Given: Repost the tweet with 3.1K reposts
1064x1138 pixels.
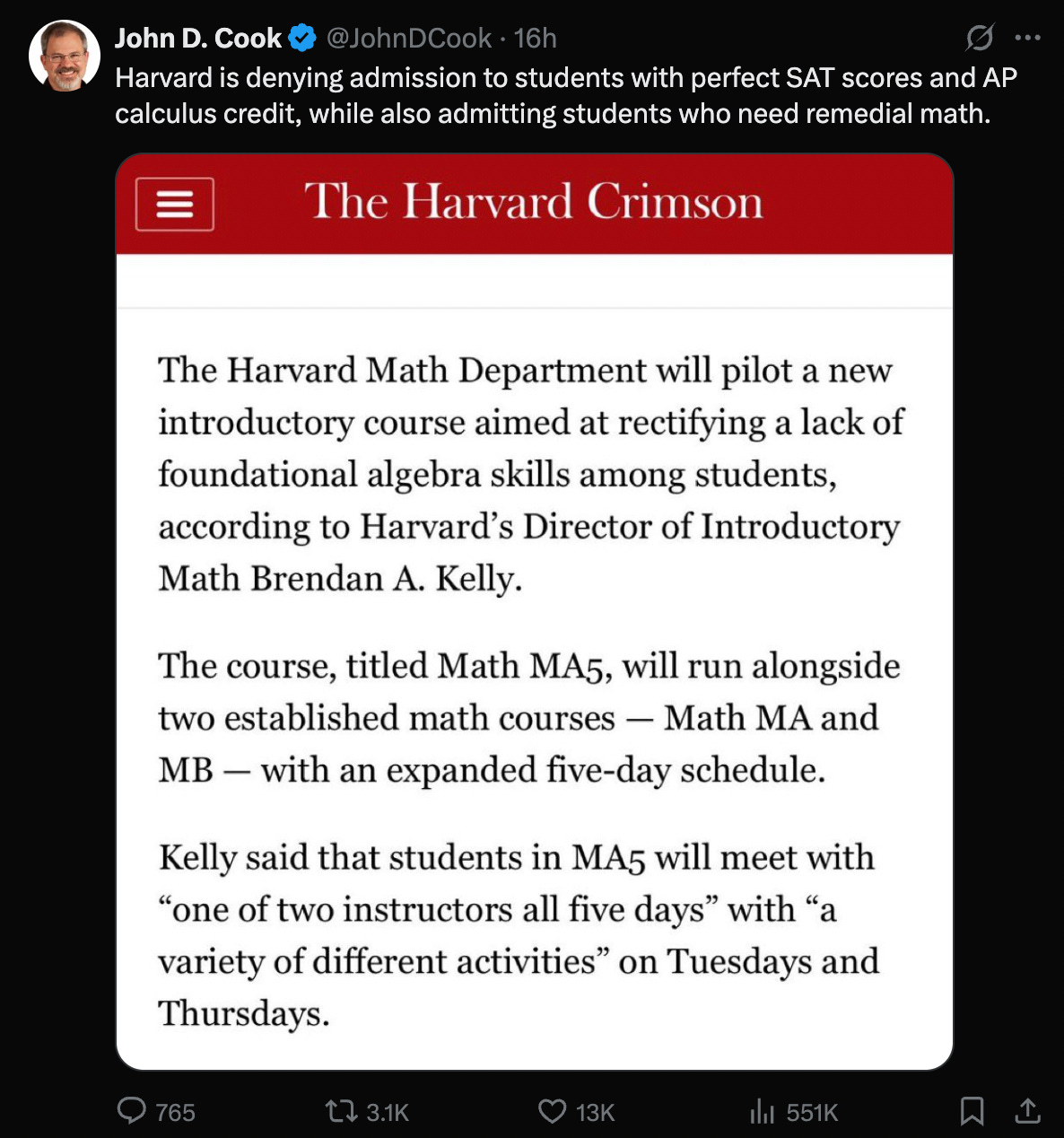Looking at the screenshot, I should coord(367,1111).
